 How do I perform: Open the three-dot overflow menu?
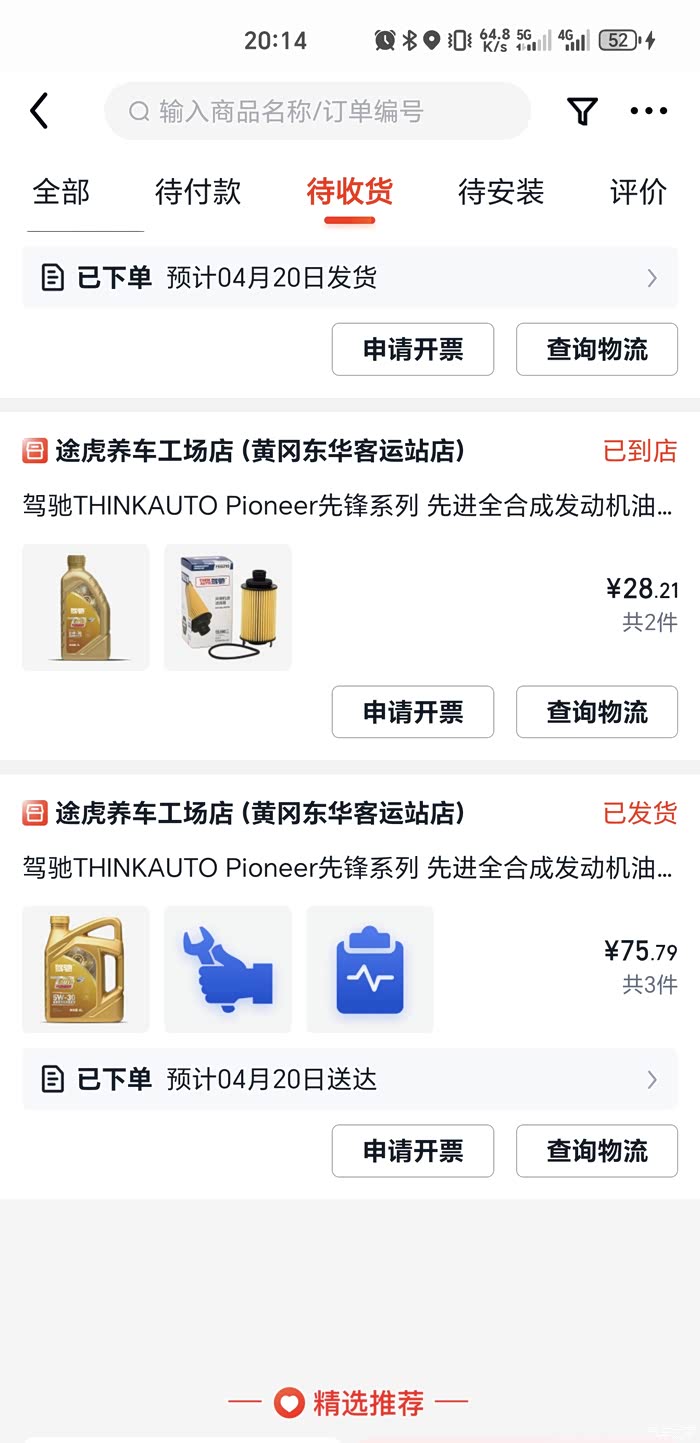pos(648,111)
